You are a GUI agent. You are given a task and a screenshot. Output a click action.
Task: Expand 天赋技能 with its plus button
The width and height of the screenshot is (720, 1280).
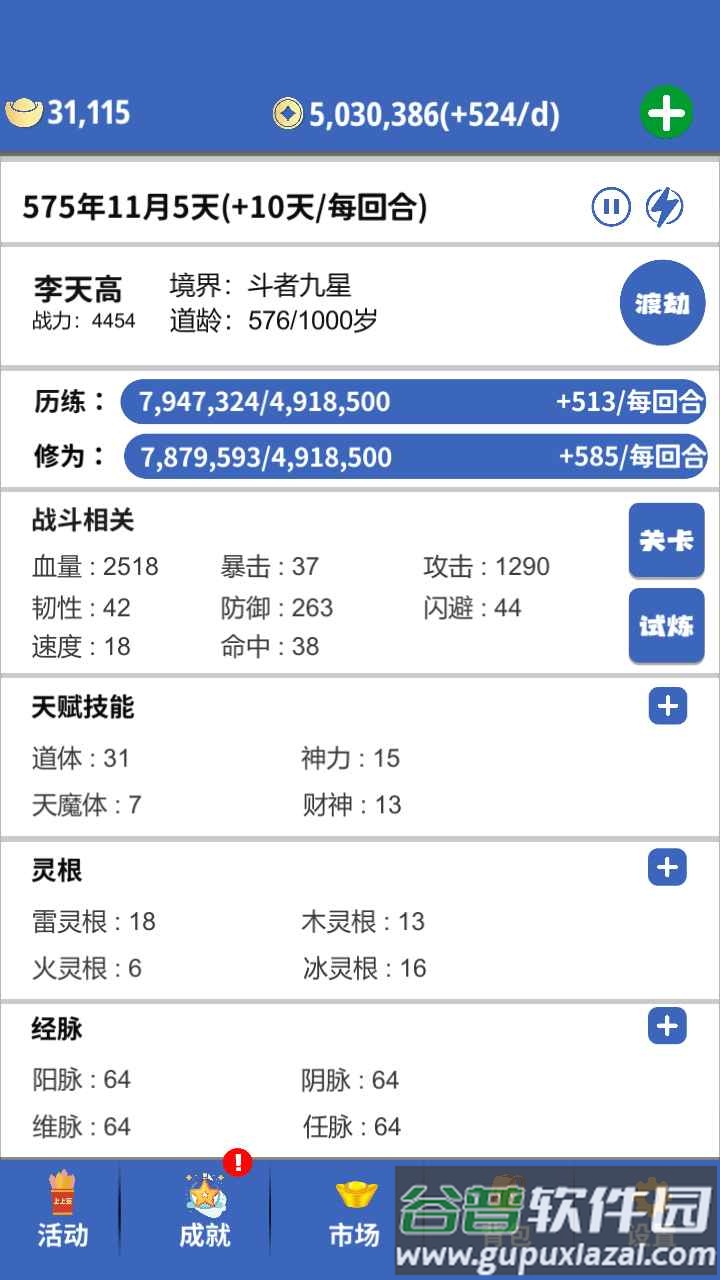coord(667,707)
